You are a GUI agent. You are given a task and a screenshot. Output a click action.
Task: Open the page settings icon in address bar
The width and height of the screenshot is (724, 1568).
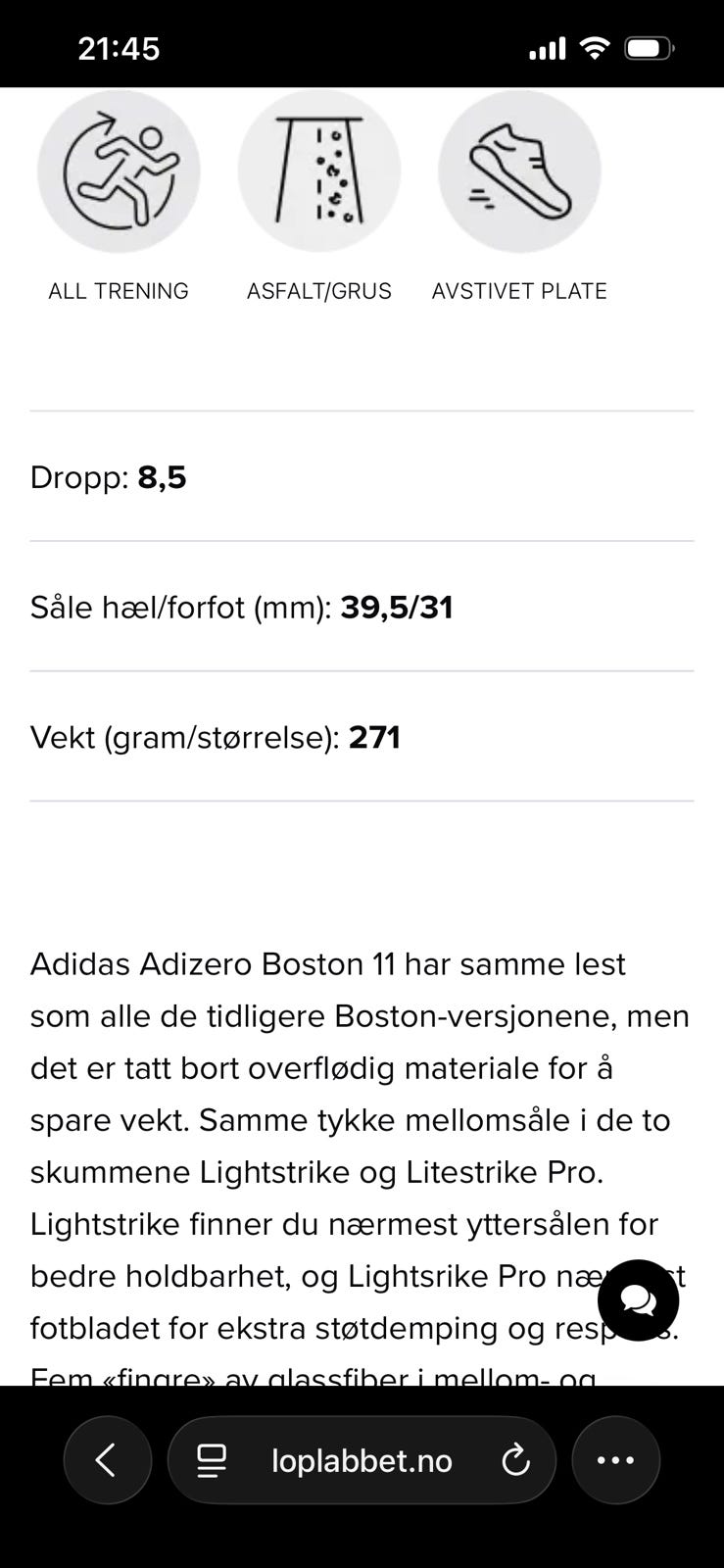coord(212,1461)
